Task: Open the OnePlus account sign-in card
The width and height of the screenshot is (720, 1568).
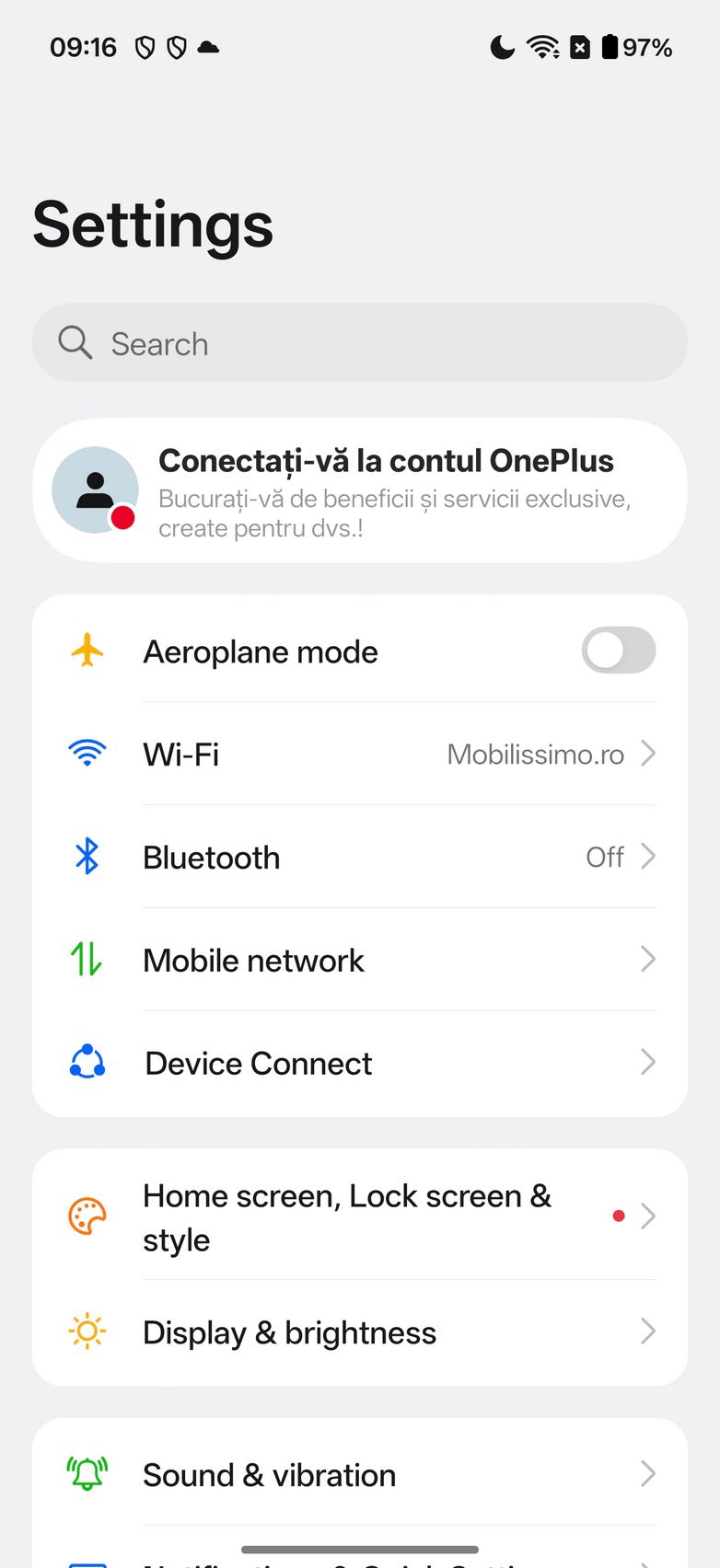Action: (x=359, y=490)
